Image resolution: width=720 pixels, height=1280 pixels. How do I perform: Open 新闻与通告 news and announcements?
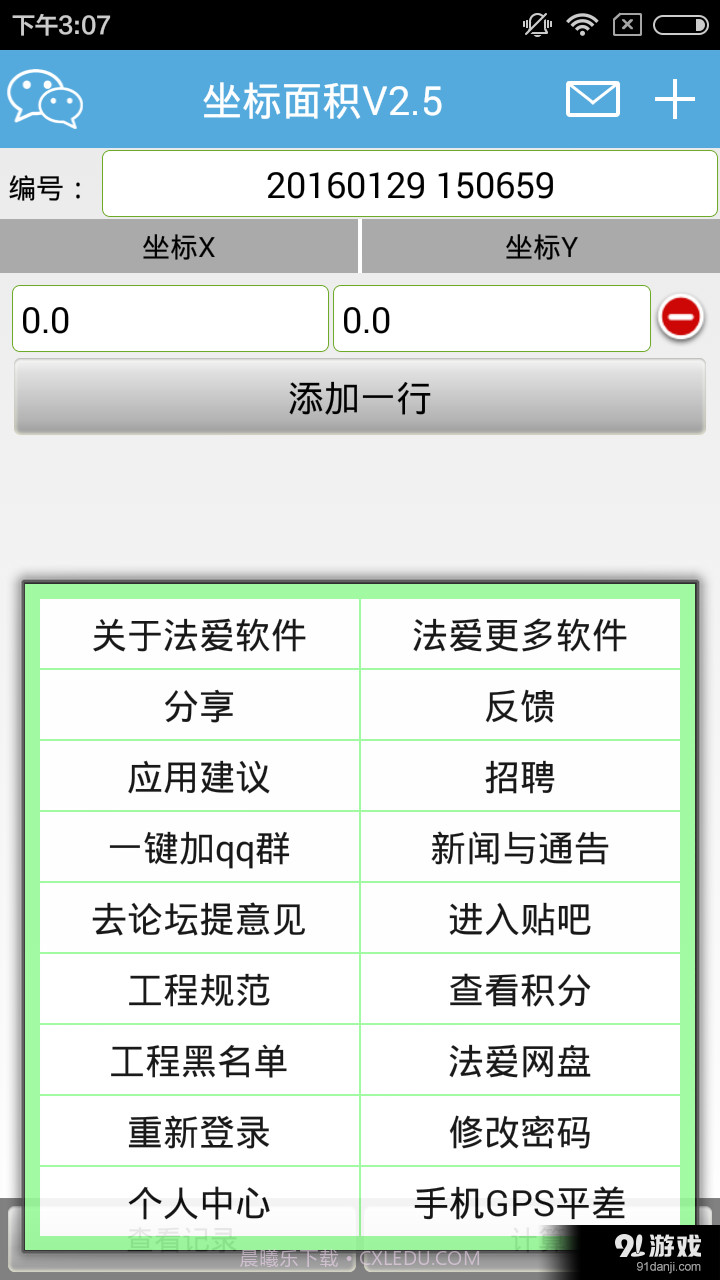519,847
